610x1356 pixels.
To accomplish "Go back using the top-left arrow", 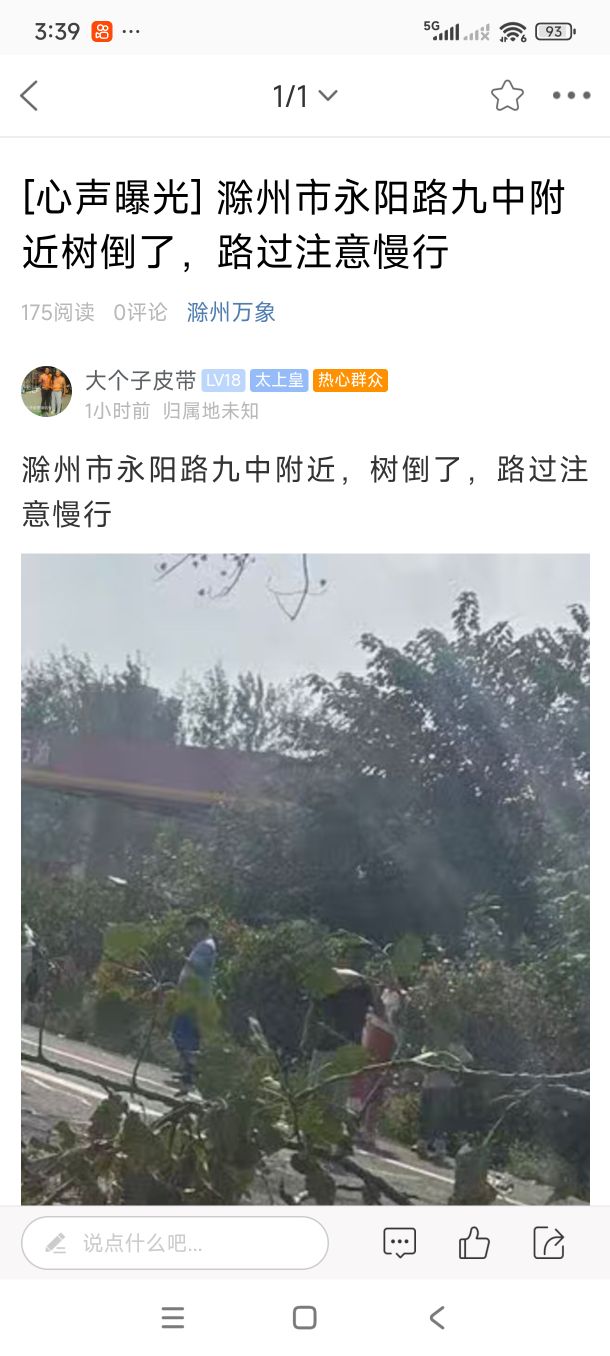I will point(29,96).
